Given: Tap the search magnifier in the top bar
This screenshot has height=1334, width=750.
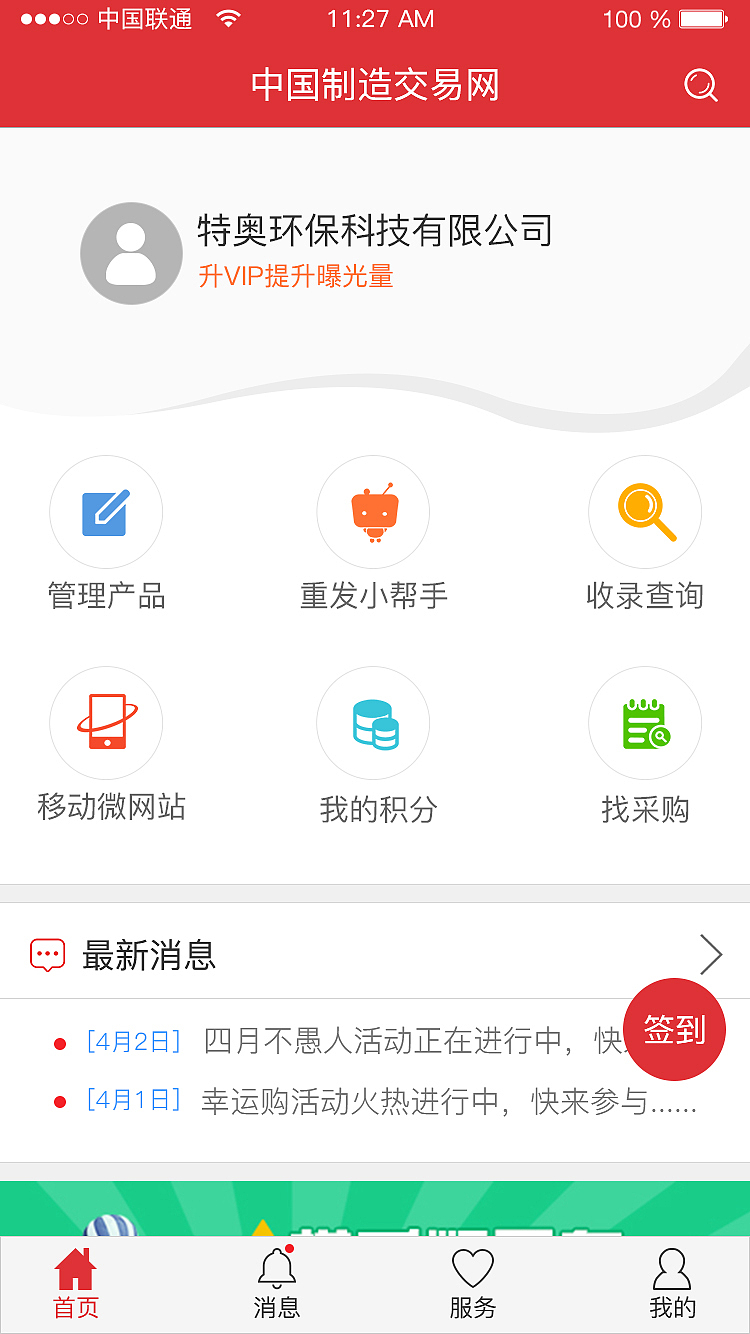Looking at the screenshot, I should pos(701,86).
